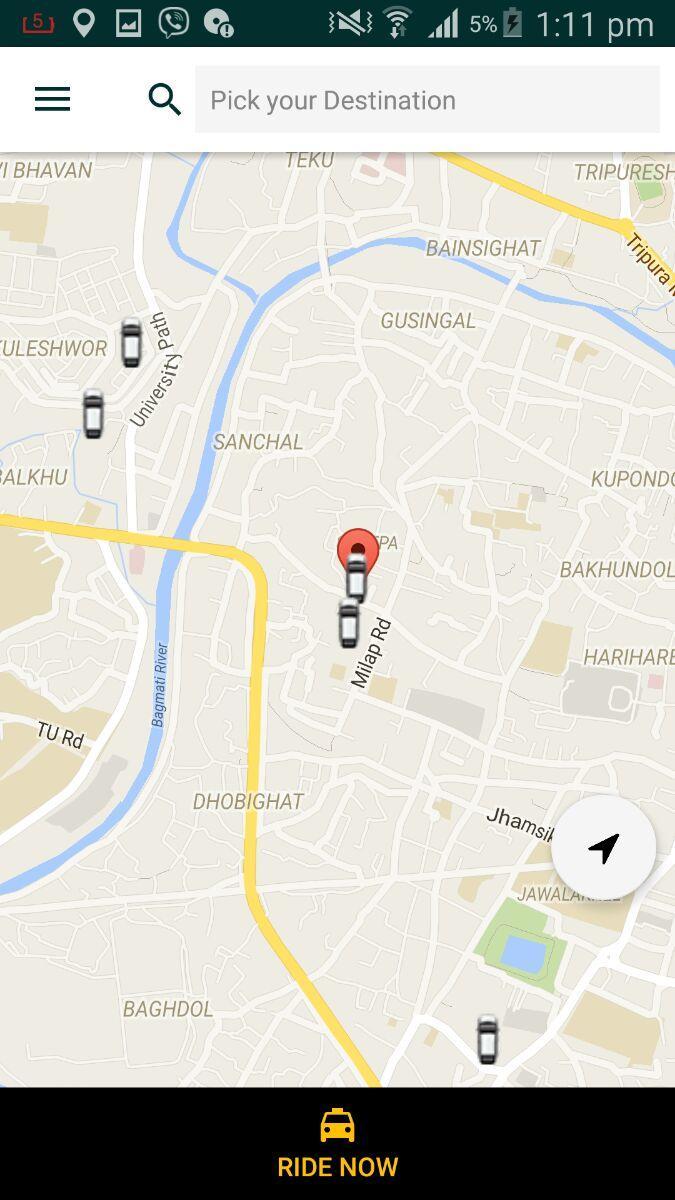Tap the Pick your Destination field

click(427, 100)
